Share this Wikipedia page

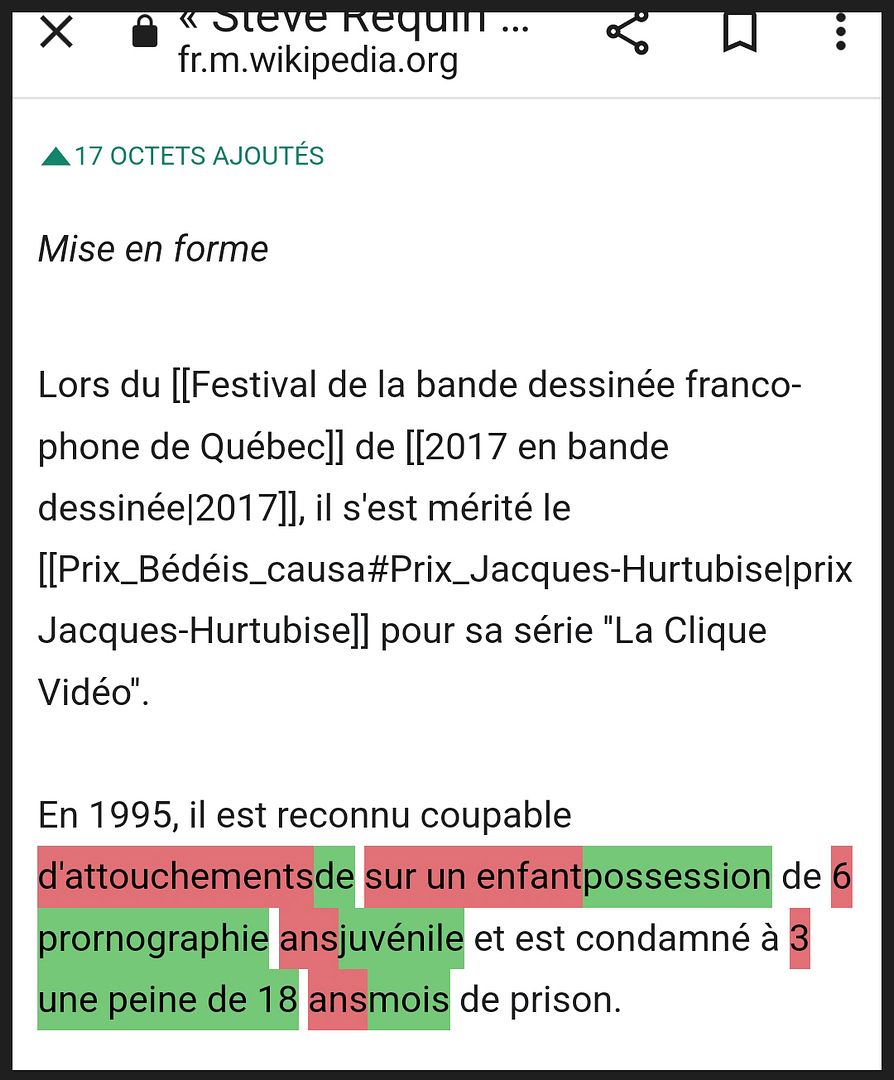point(628,33)
